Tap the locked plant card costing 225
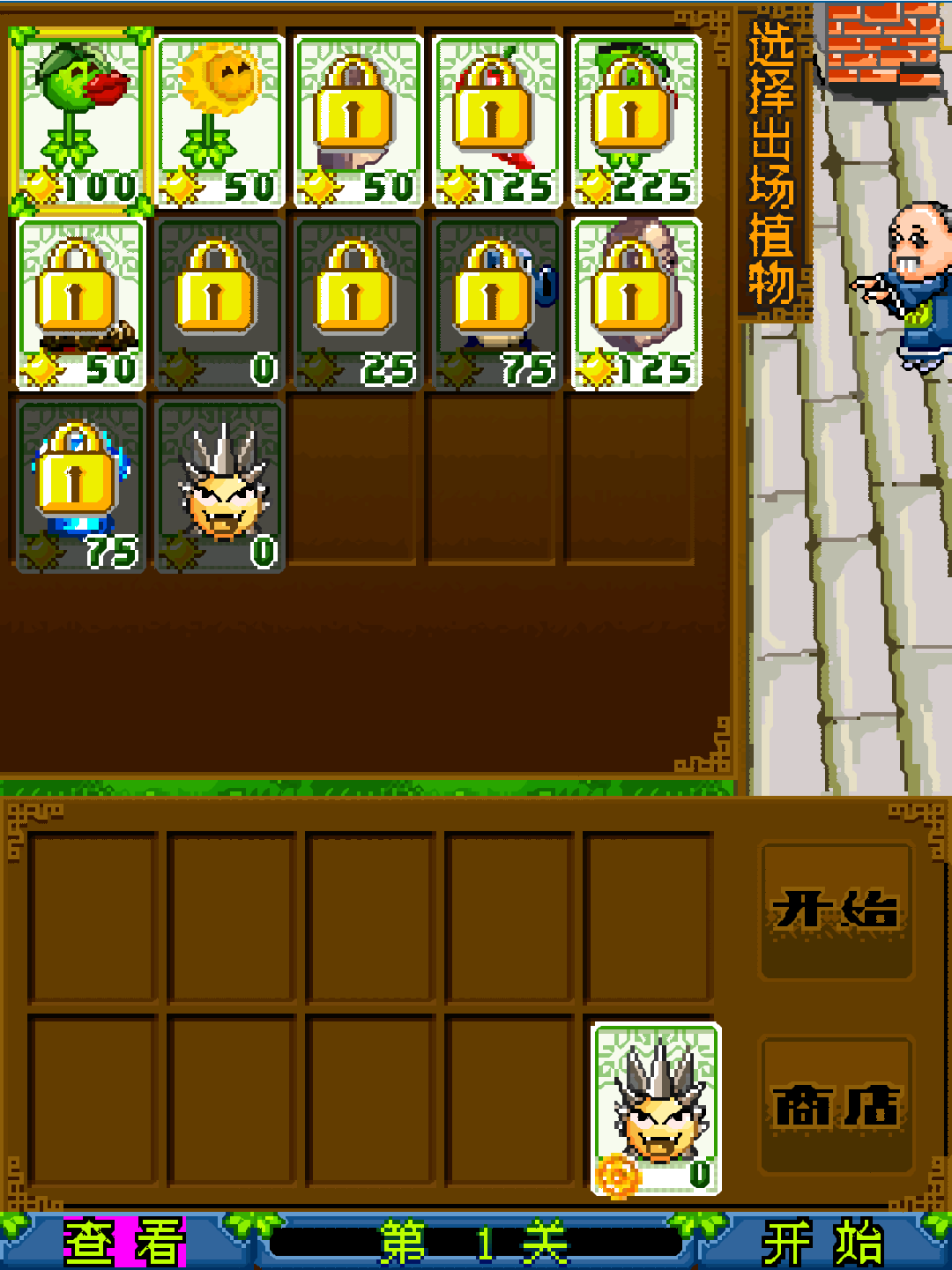The width and height of the screenshot is (952, 1270). tap(636, 122)
